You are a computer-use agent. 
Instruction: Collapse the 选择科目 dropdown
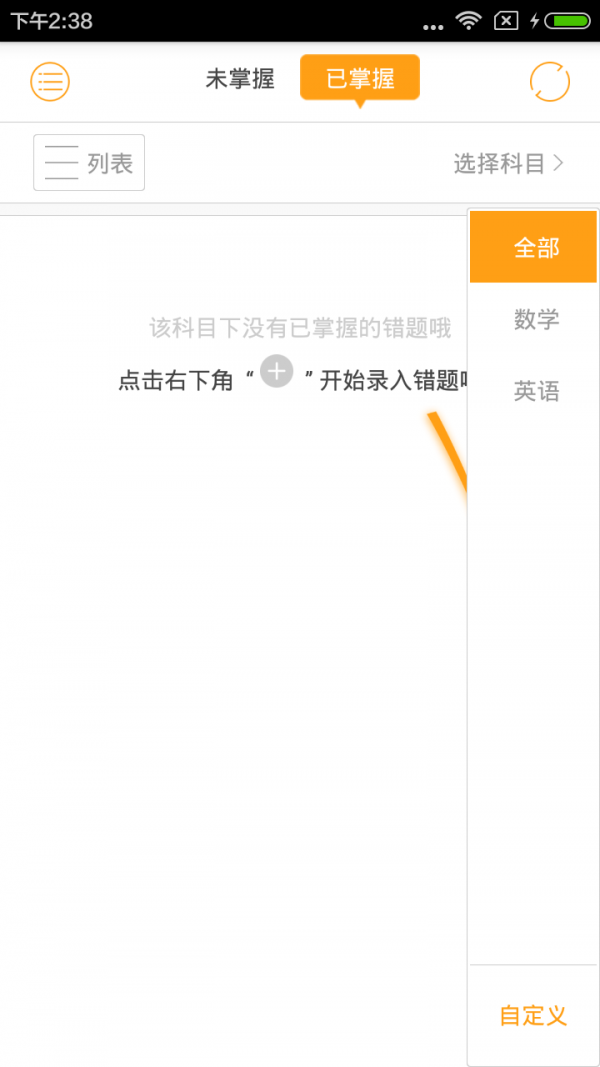point(508,163)
